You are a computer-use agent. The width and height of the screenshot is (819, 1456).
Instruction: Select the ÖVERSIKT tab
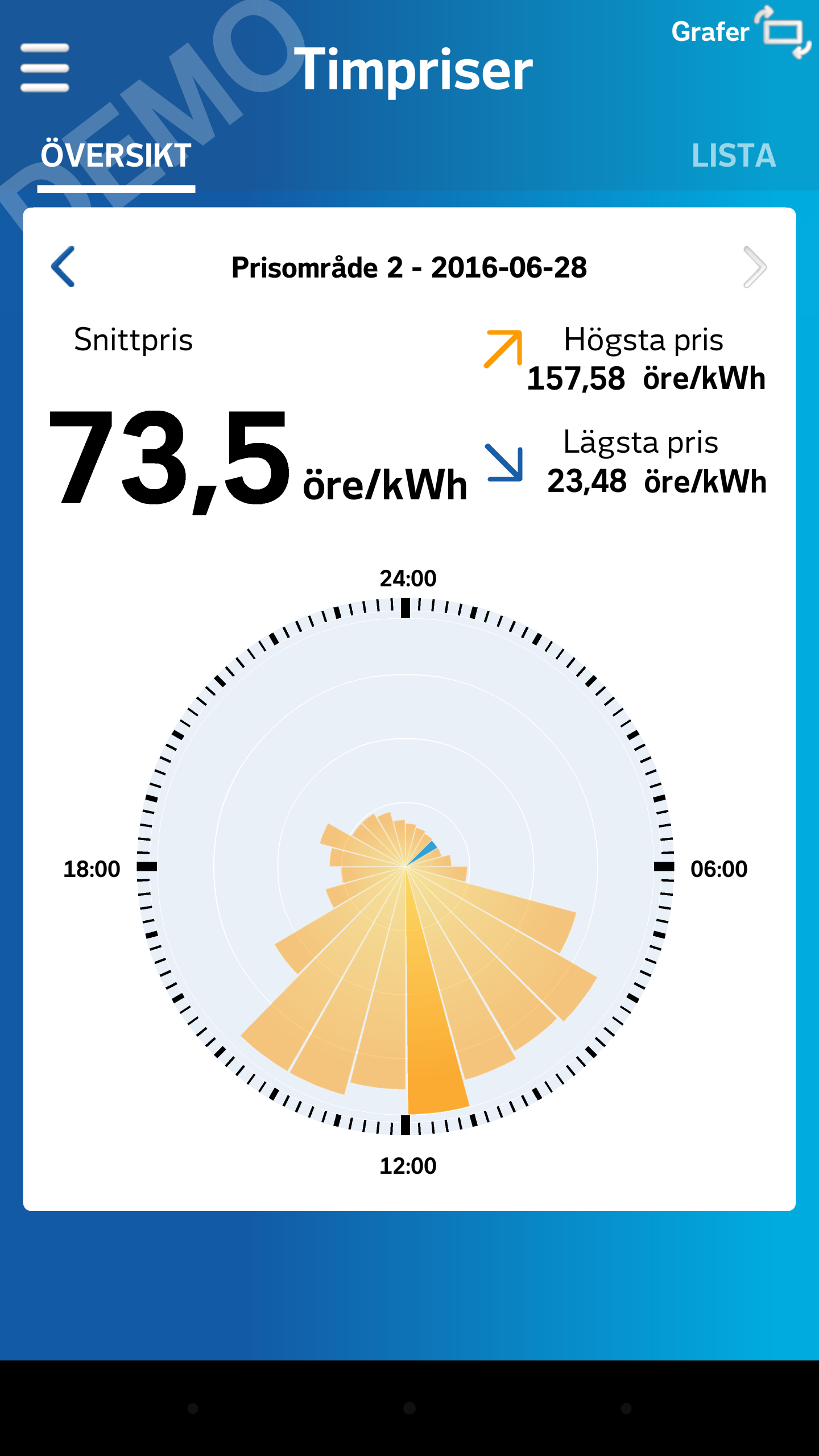pyautogui.click(x=116, y=156)
